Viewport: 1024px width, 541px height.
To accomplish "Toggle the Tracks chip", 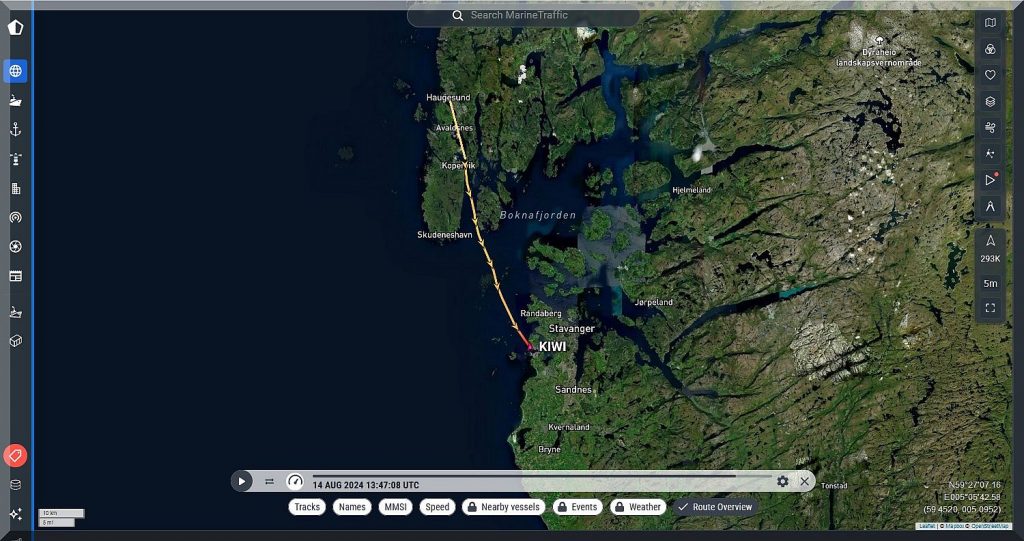I will point(307,507).
